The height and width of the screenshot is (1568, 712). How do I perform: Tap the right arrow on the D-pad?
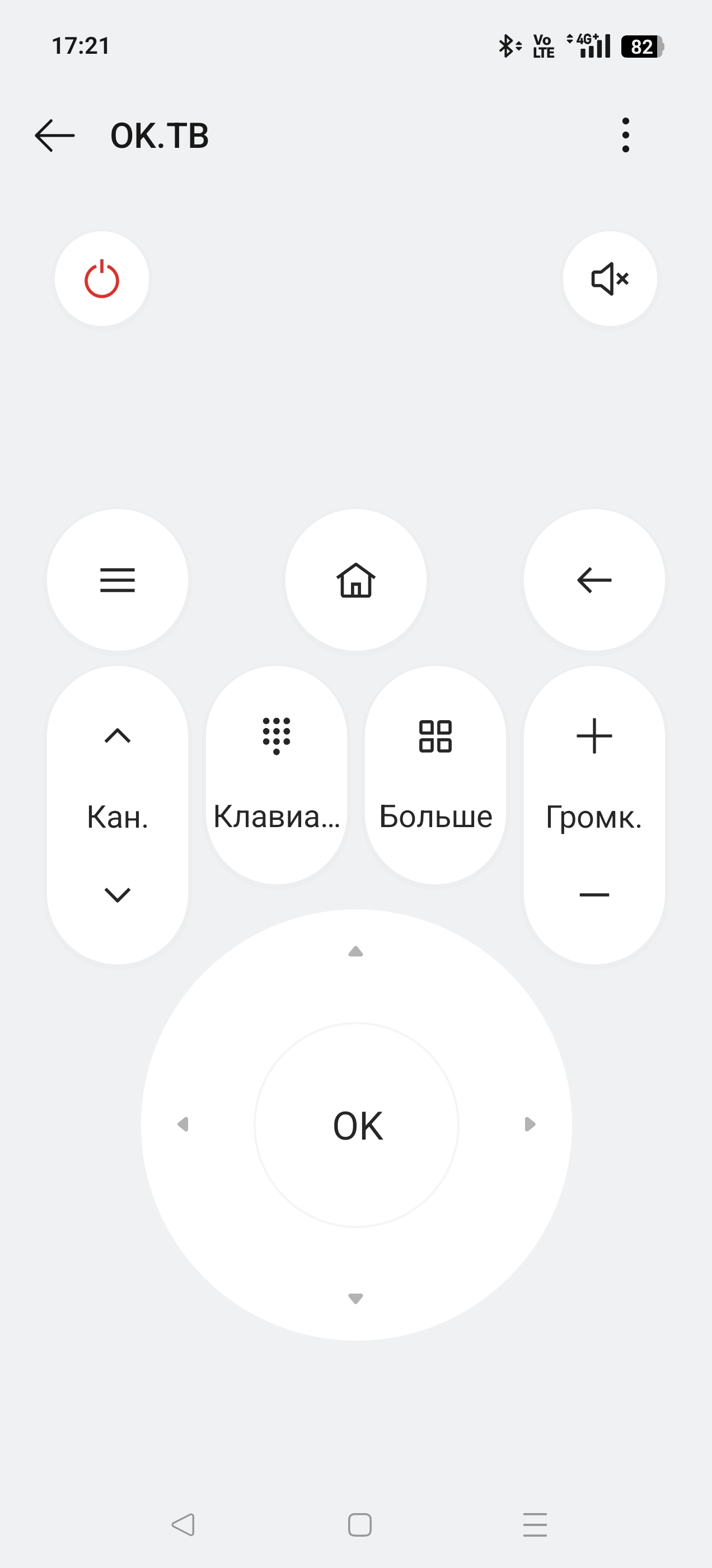[530, 1124]
